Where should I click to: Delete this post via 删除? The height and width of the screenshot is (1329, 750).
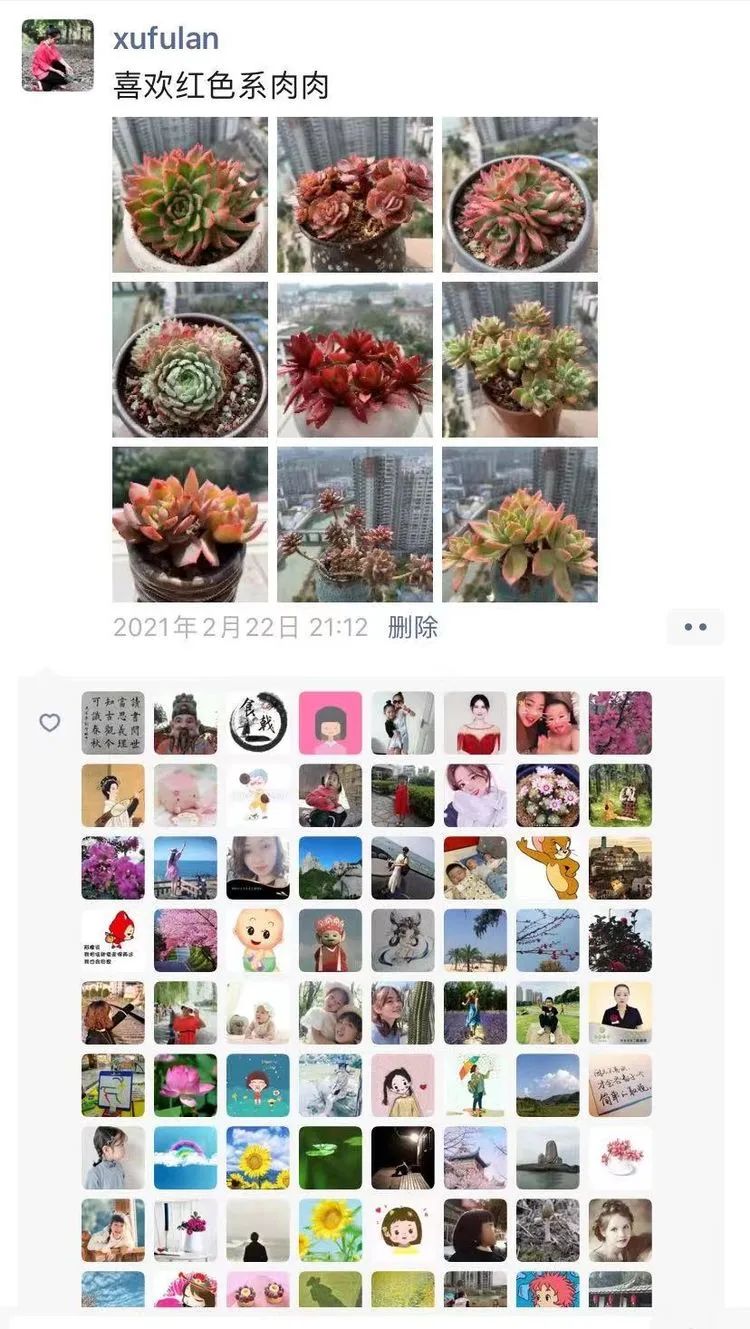point(413,627)
